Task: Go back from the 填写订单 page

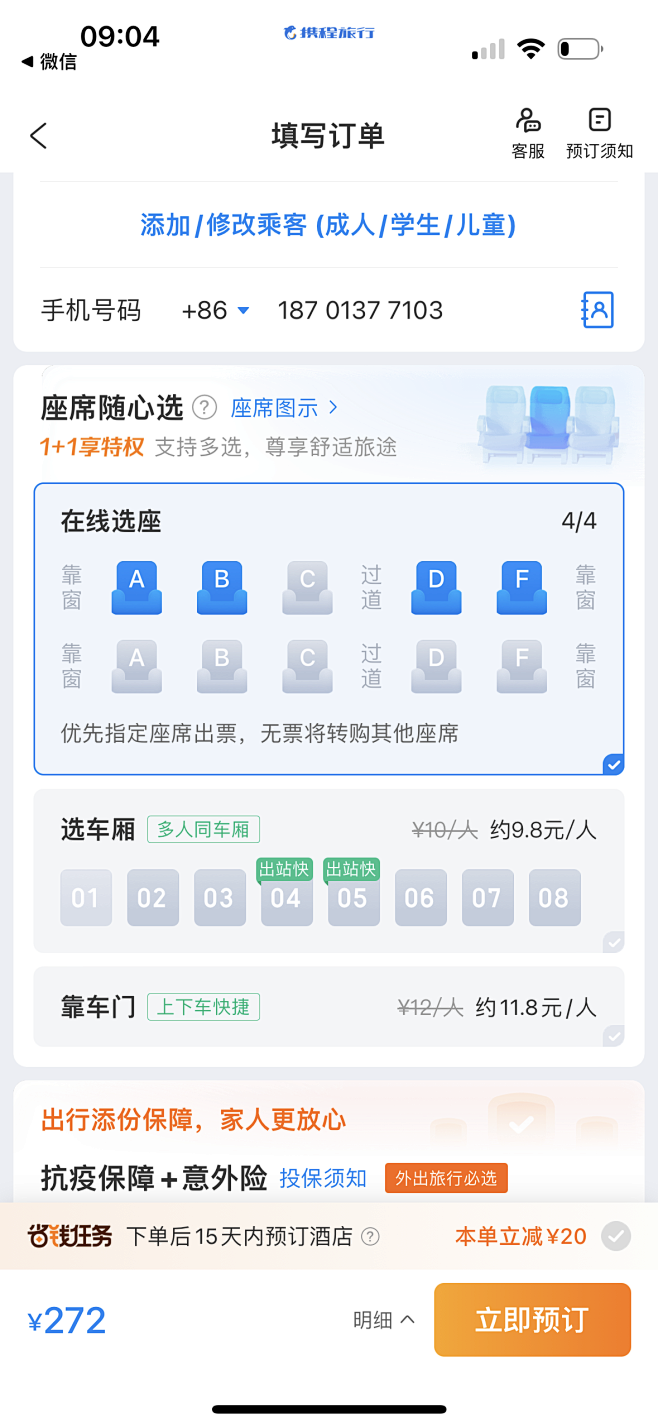Action: [39, 136]
